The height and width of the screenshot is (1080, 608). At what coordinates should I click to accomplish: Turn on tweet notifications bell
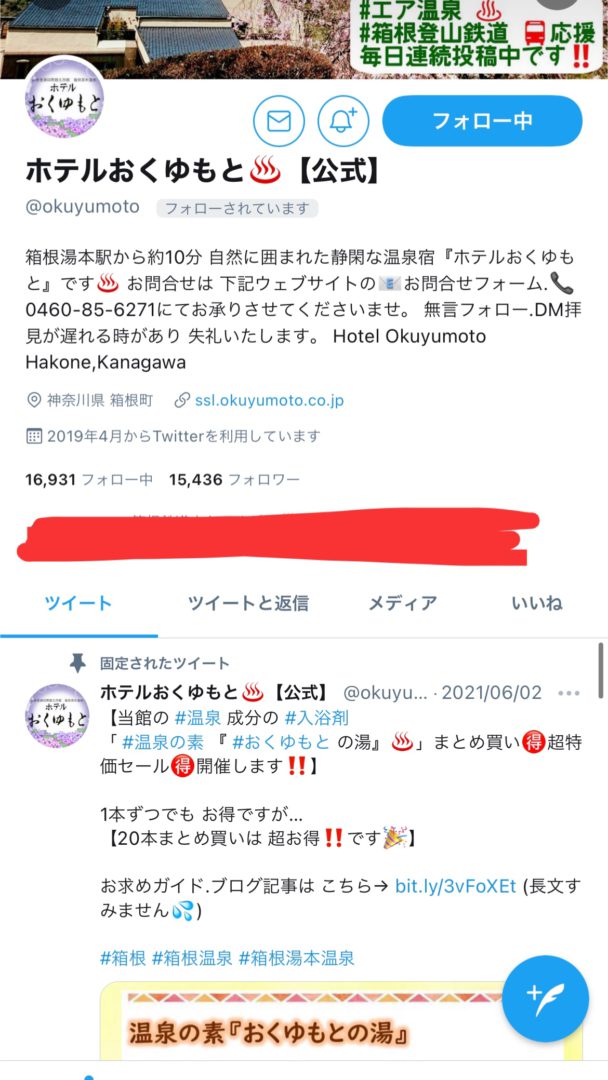click(343, 121)
